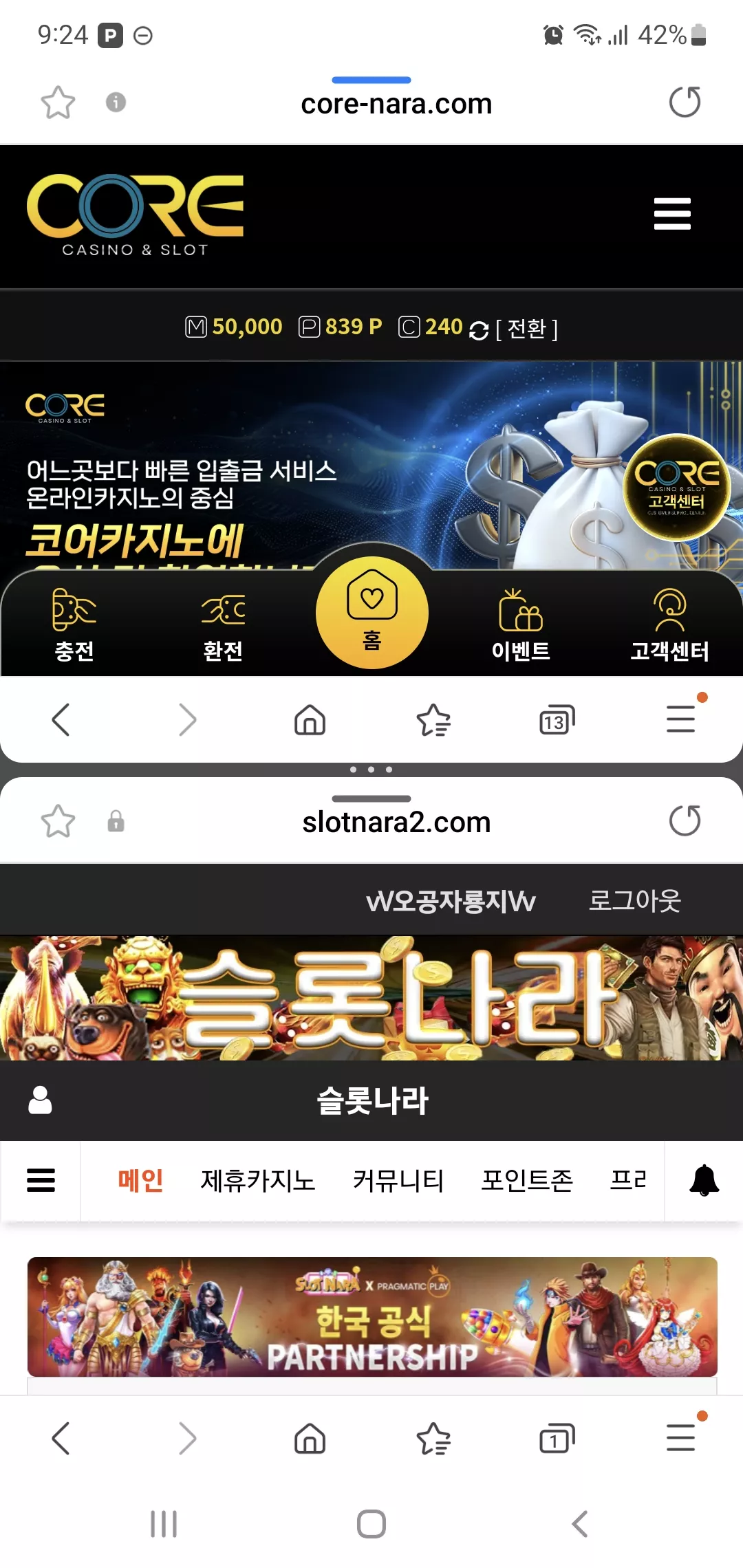743x1568 pixels.
Task: Open the tab switcher showing 13 tabs
Action: click(x=557, y=721)
